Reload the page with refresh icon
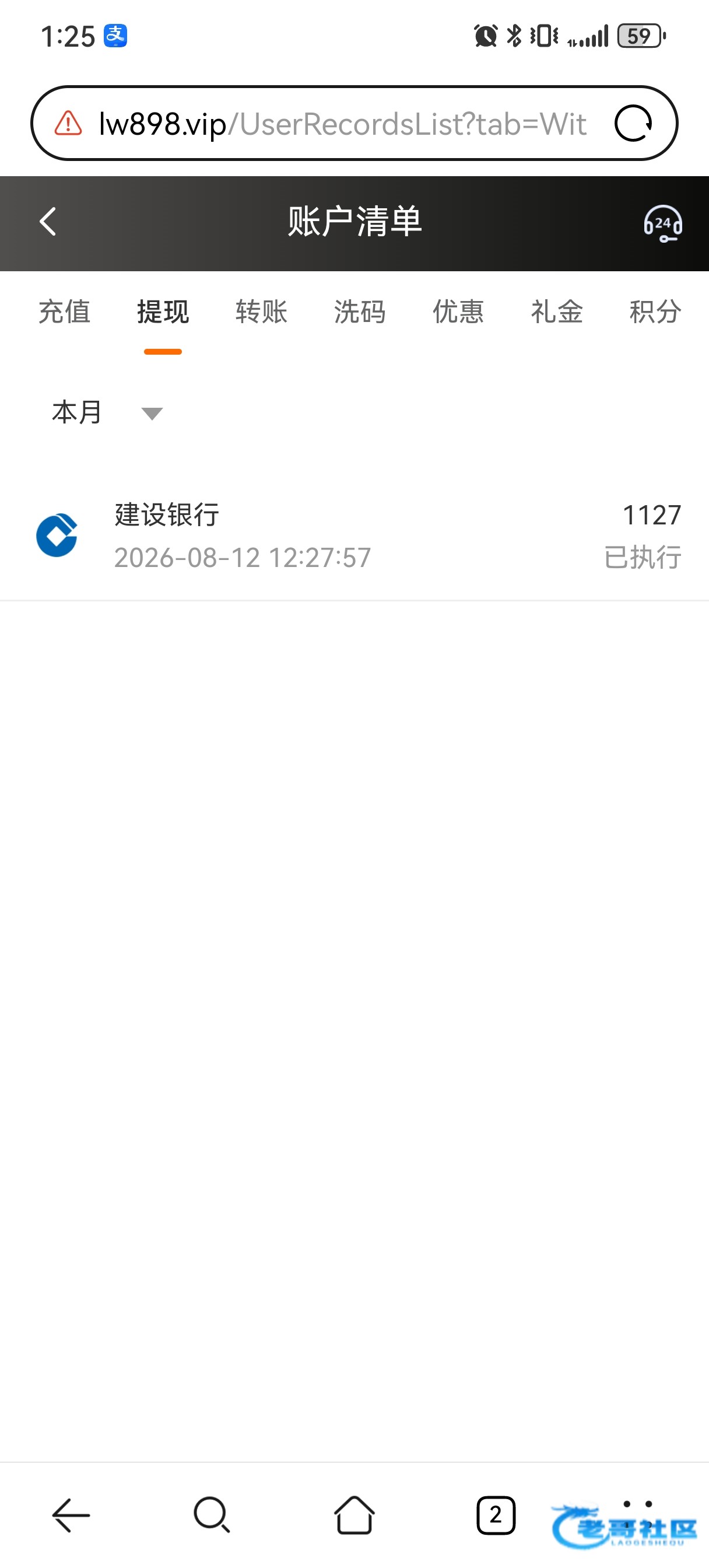 click(x=633, y=124)
